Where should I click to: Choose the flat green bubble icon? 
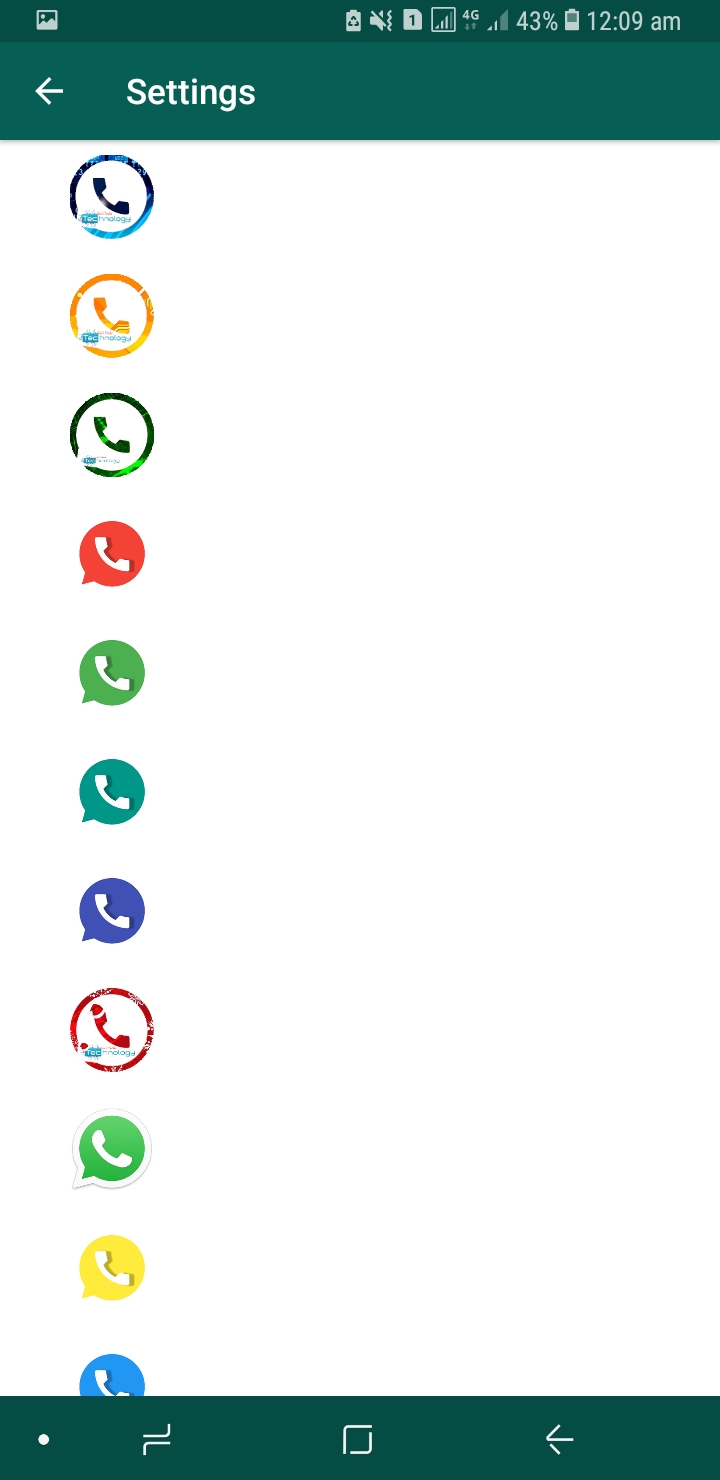[112, 673]
